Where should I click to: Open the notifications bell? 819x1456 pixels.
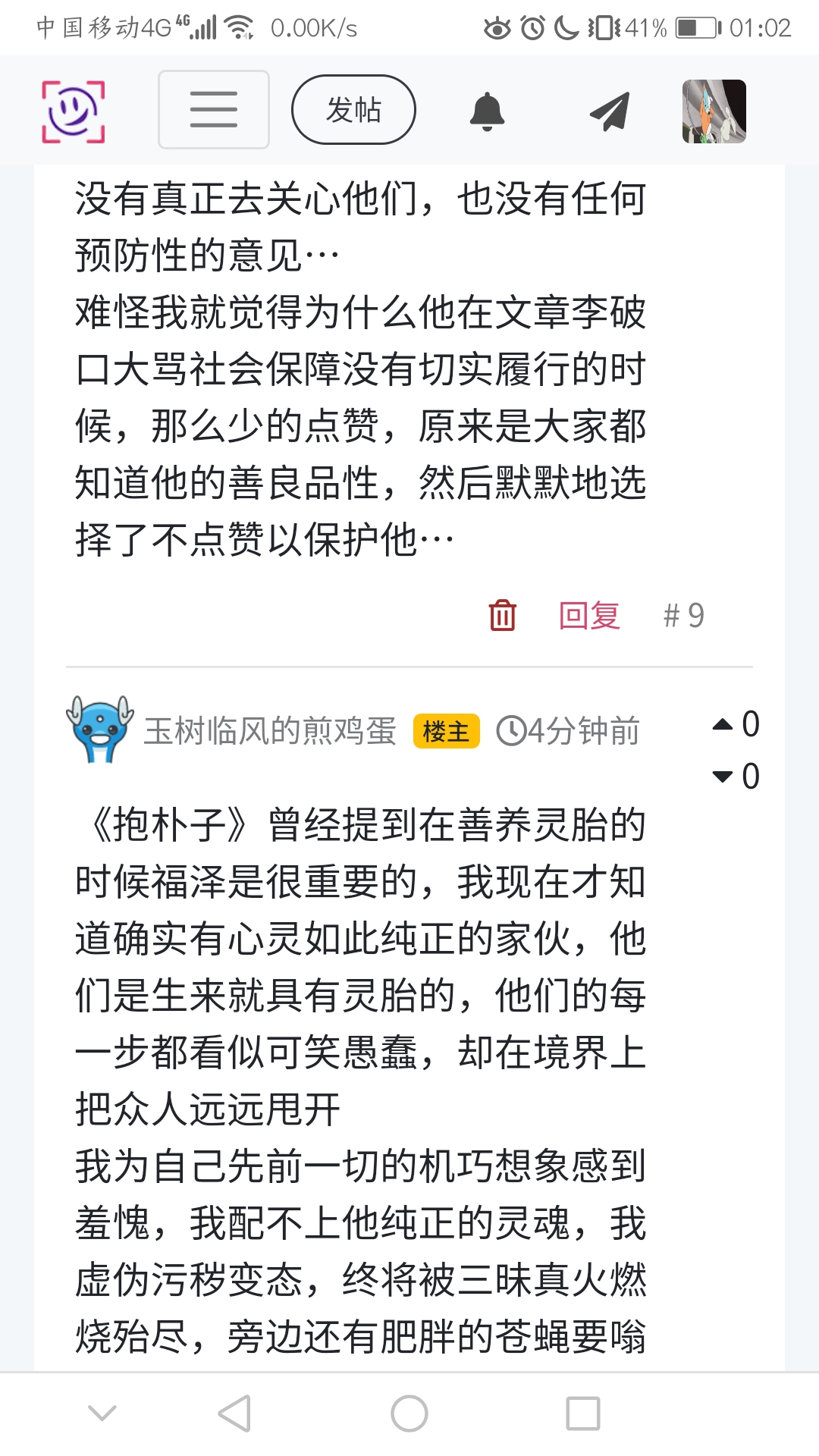487,111
